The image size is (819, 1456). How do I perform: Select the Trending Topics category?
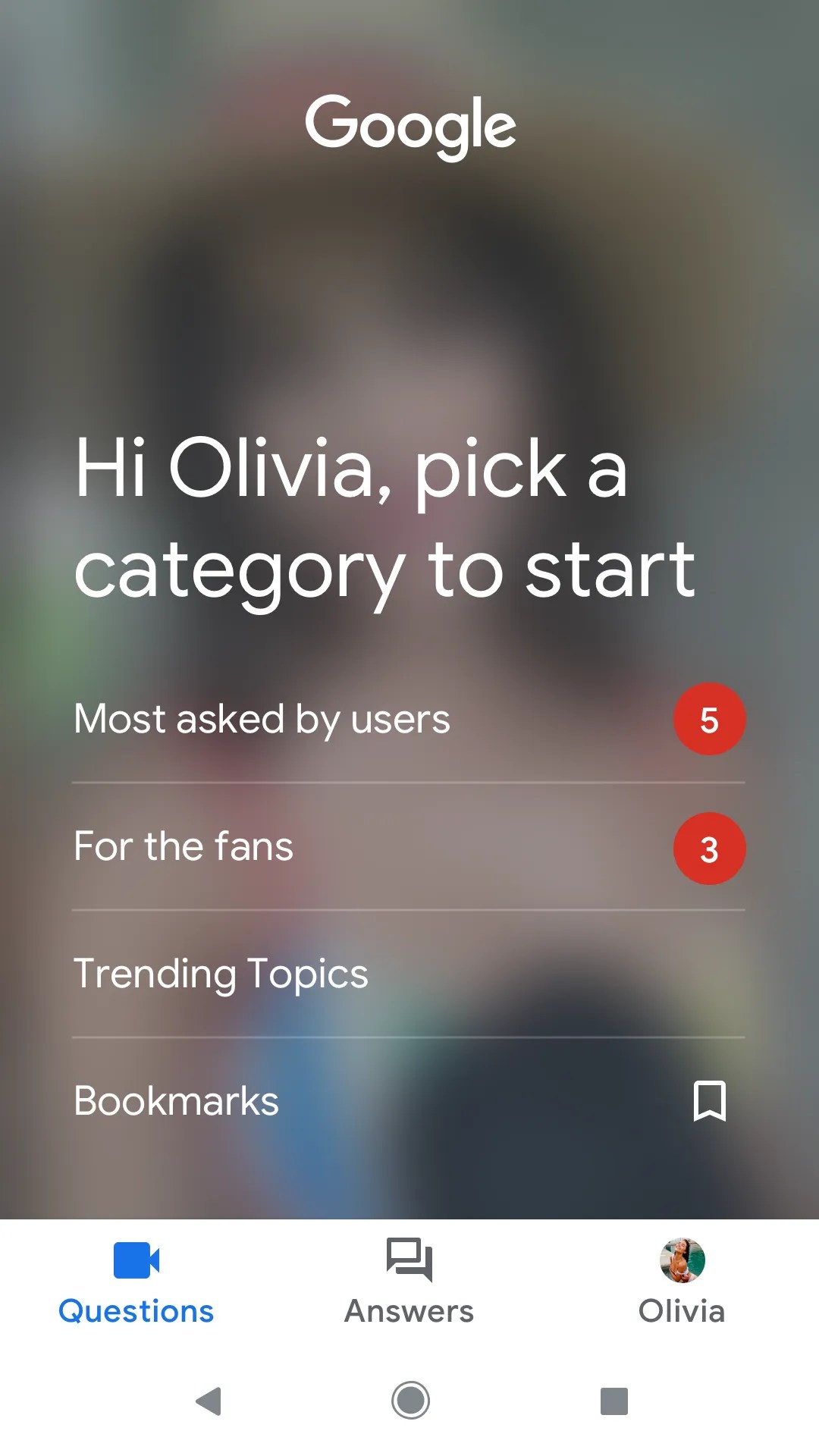pos(221,974)
